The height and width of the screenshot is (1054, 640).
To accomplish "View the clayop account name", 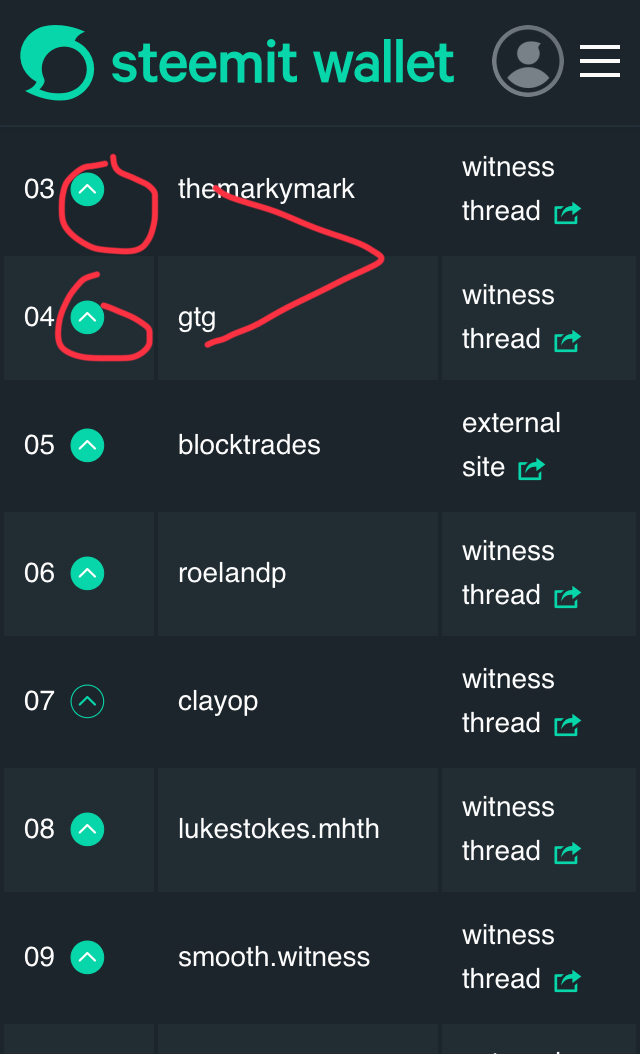I will 218,701.
